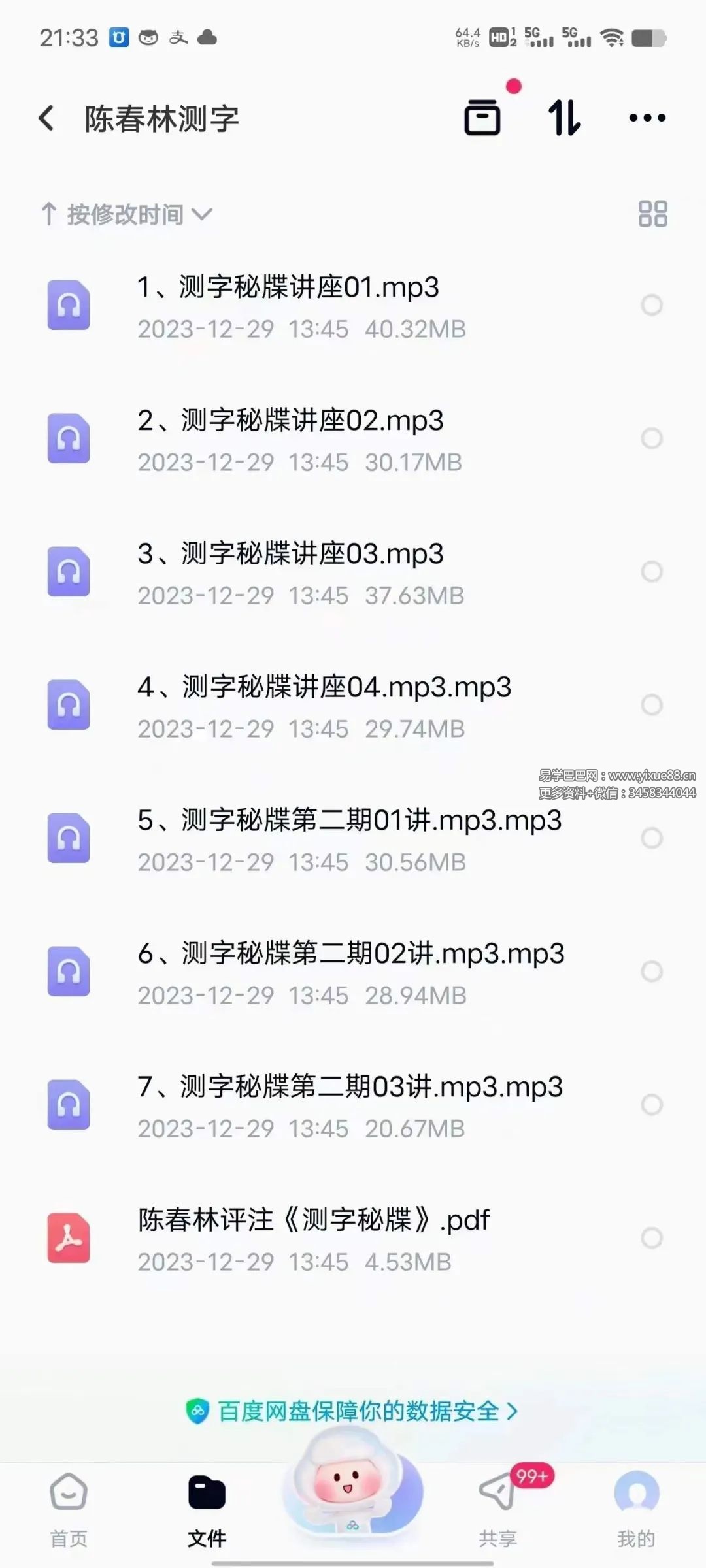Open the three-dot overflow menu
The image size is (706, 1568).
647,118
